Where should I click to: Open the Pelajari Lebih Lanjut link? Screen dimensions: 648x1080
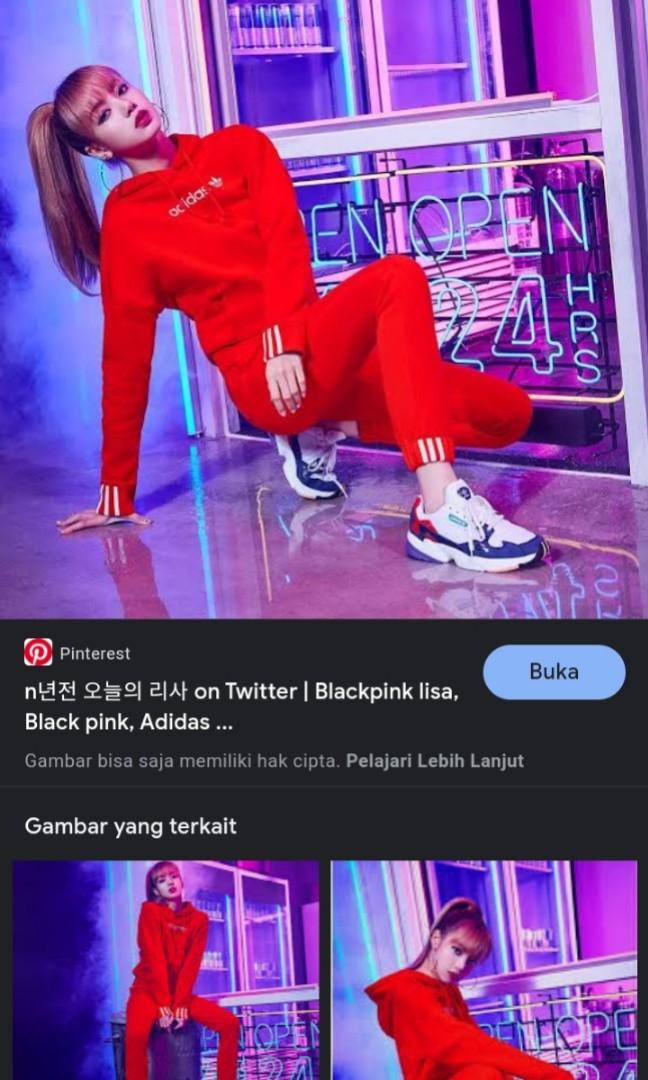[434, 761]
